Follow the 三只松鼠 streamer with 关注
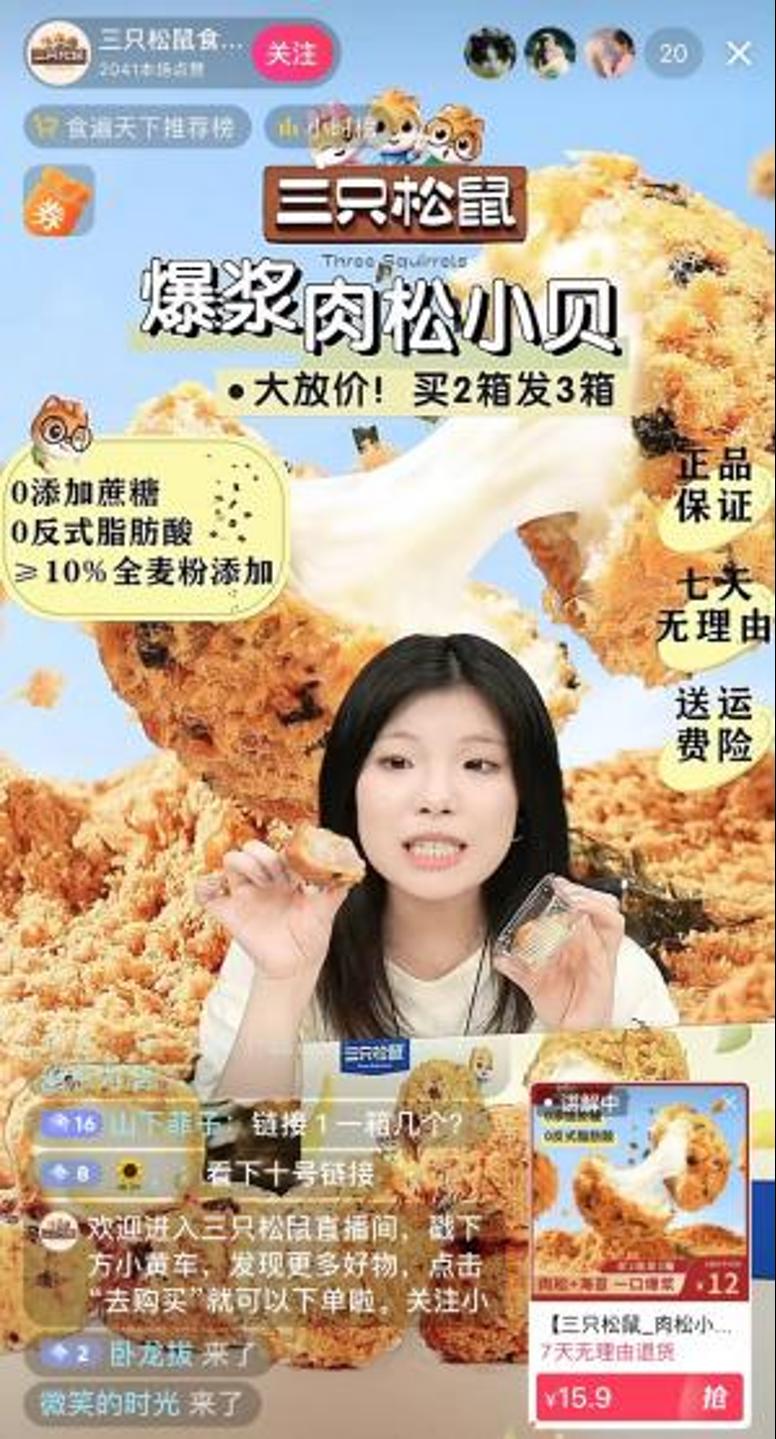Image resolution: width=776 pixels, height=1439 pixels. 291,53
